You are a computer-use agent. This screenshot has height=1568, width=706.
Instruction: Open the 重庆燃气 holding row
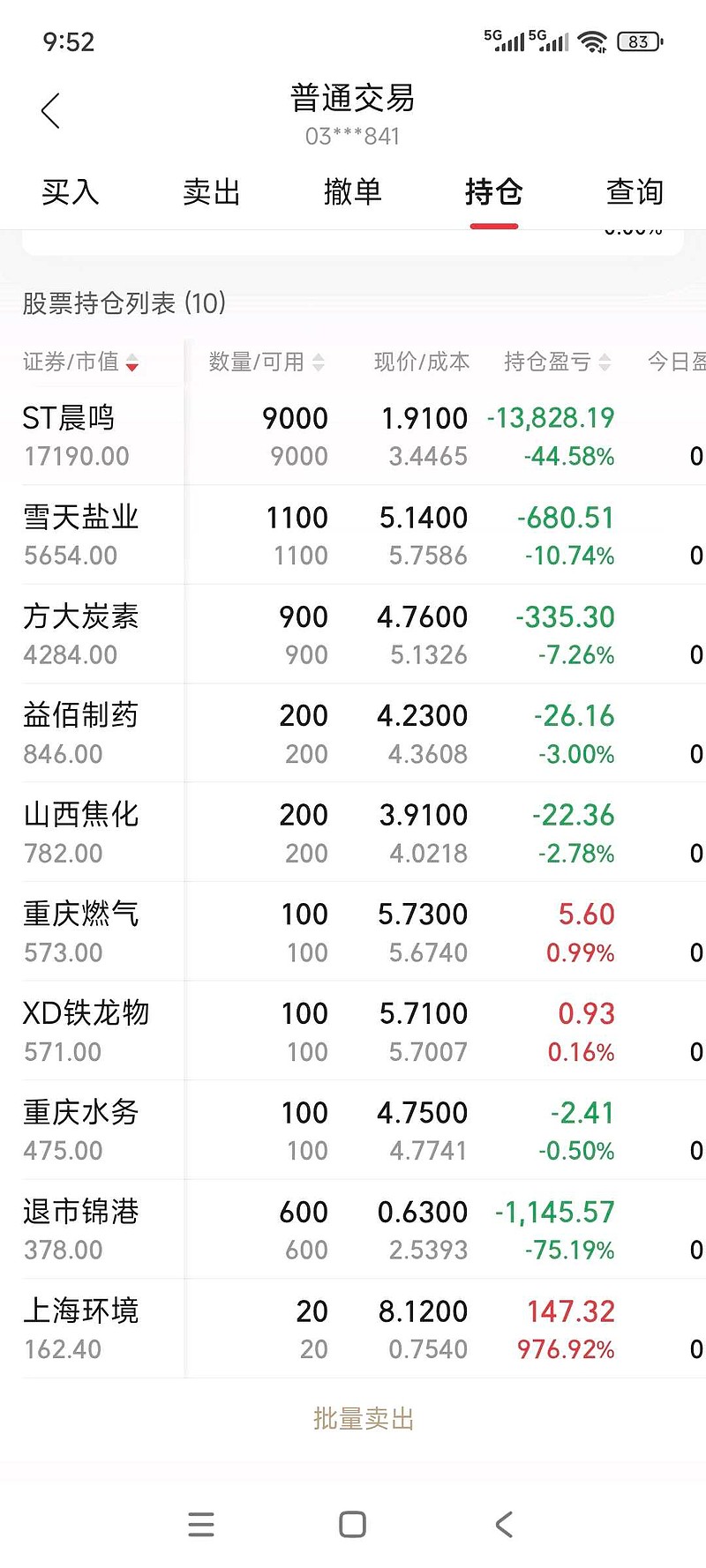click(353, 932)
